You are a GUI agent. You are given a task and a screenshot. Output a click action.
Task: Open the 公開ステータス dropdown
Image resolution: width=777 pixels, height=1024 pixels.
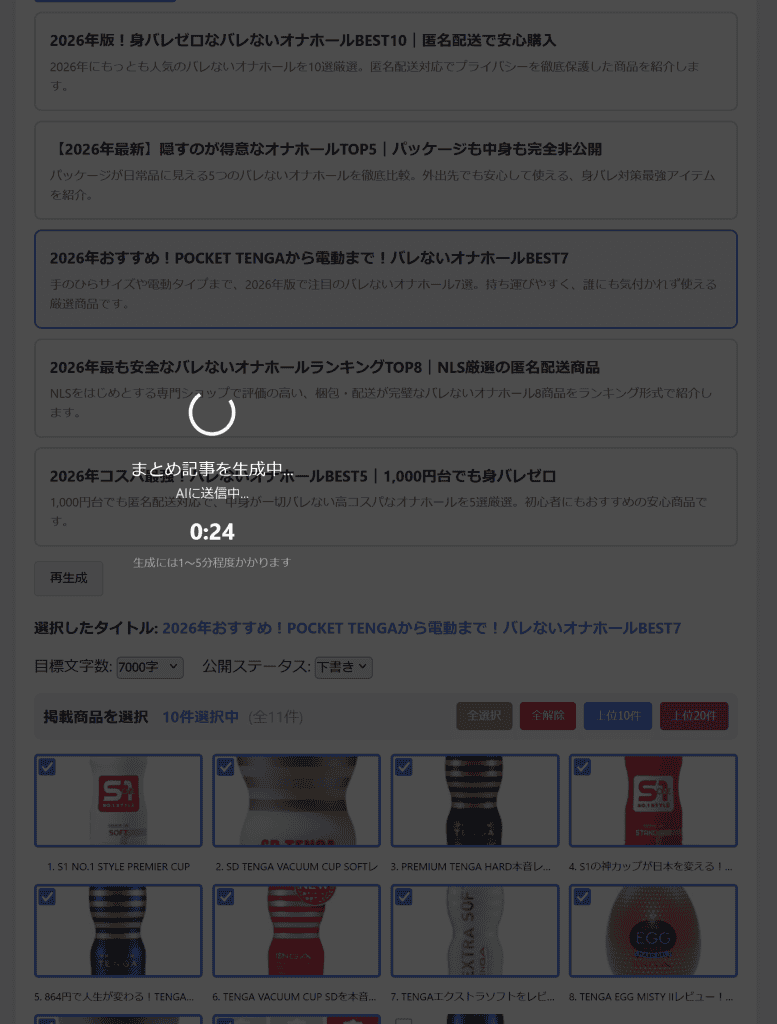343,667
